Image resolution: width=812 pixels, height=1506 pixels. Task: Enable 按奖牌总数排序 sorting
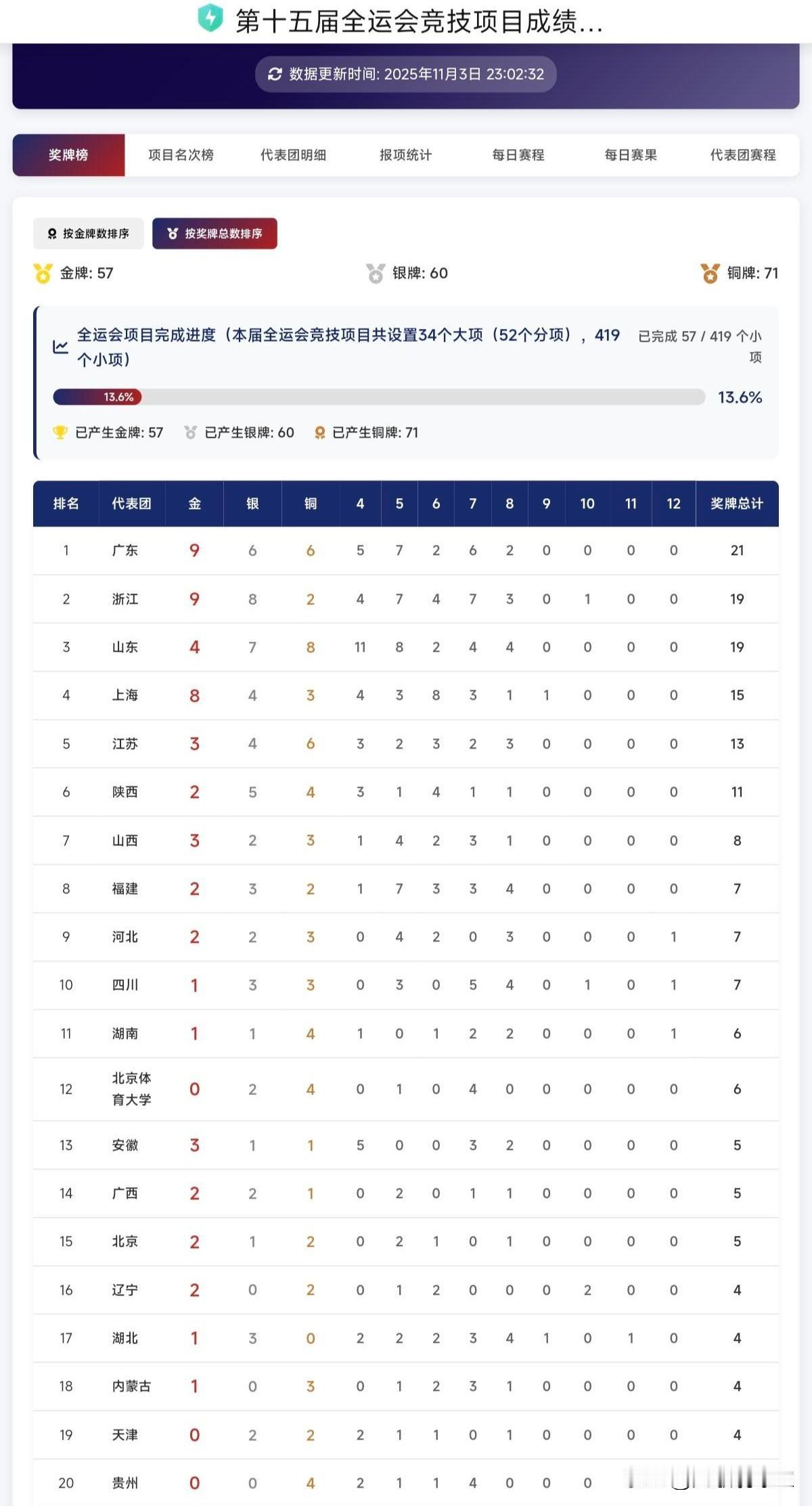[x=215, y=233]
